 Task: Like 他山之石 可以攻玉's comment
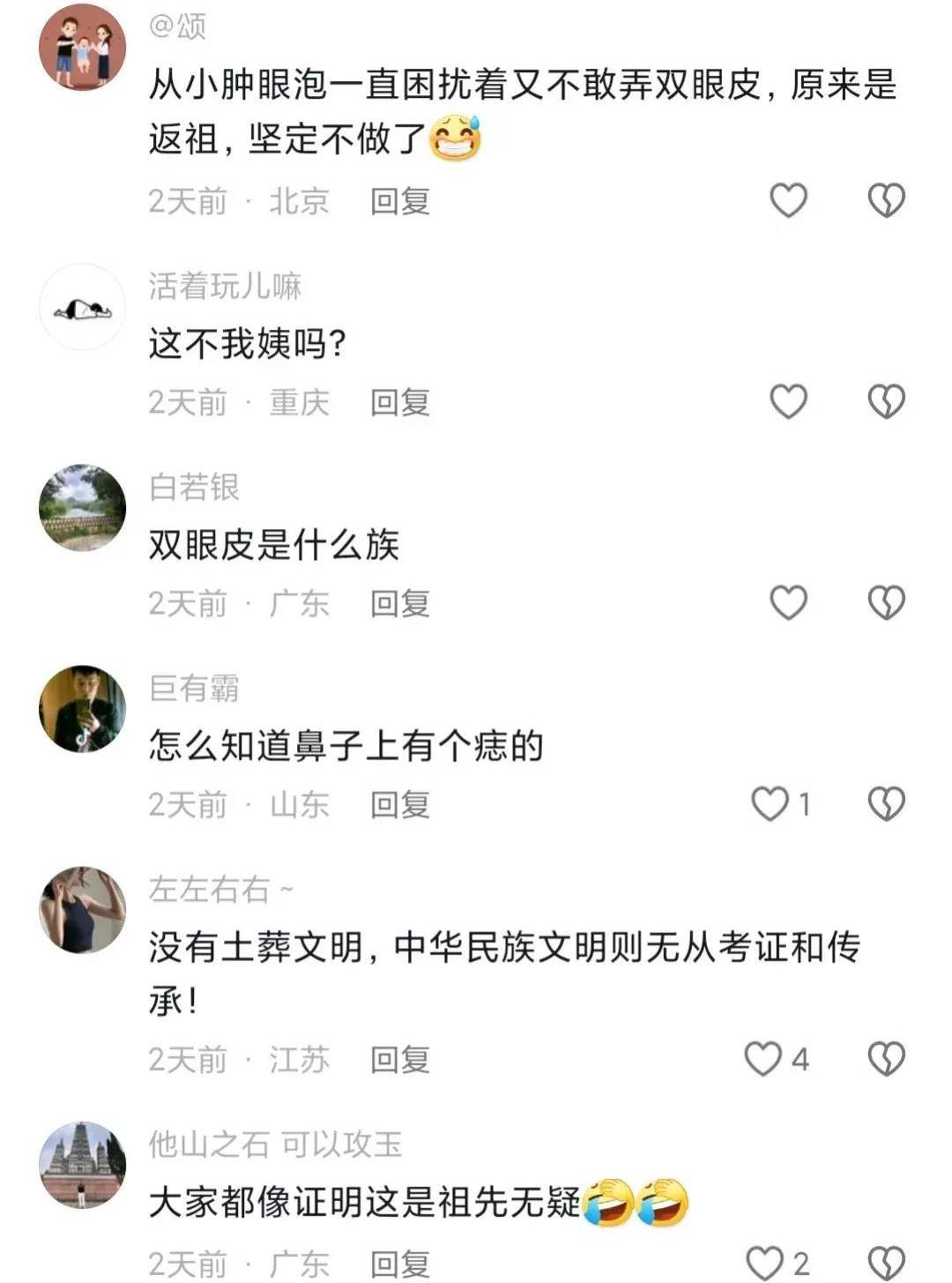[764, 1263]
